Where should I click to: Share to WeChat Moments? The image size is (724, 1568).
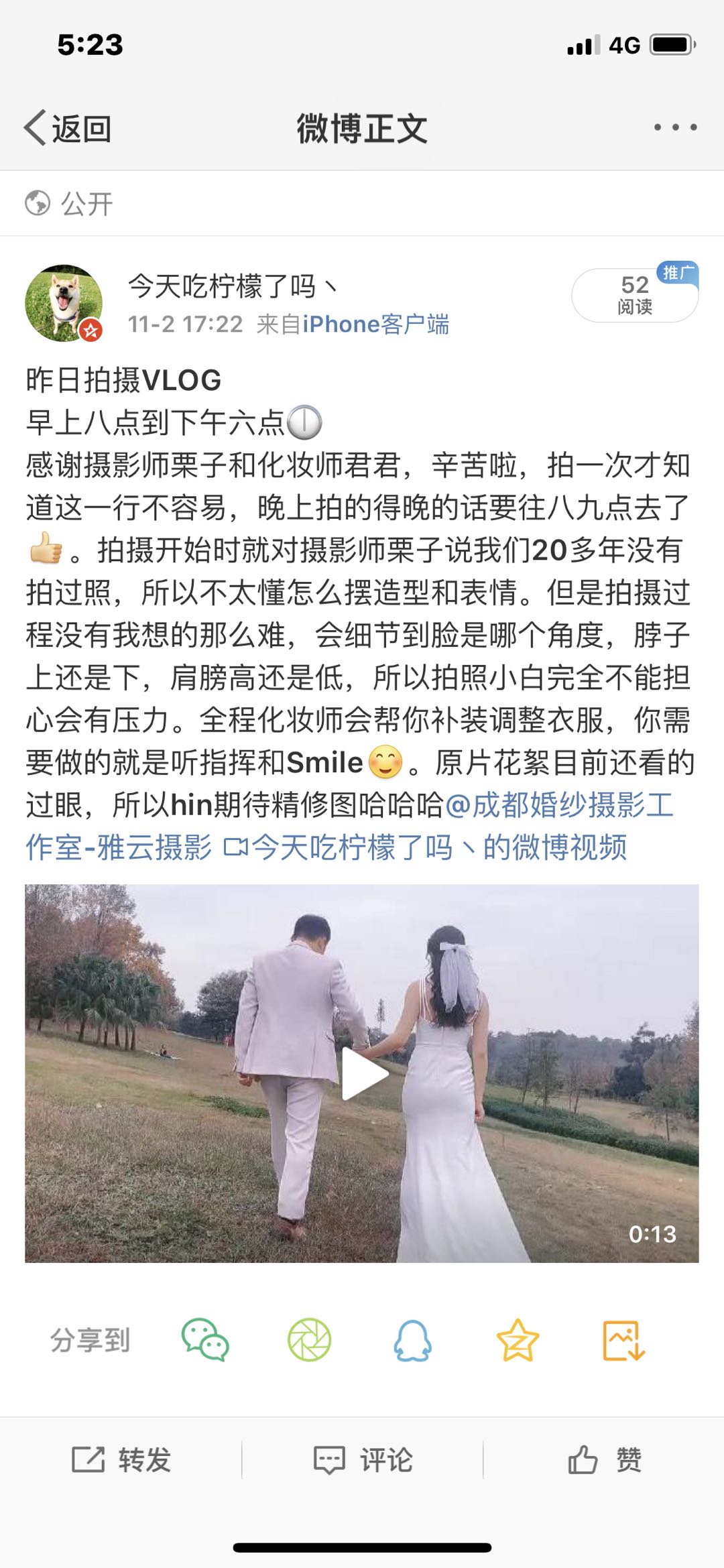[x=309, y=1340]
